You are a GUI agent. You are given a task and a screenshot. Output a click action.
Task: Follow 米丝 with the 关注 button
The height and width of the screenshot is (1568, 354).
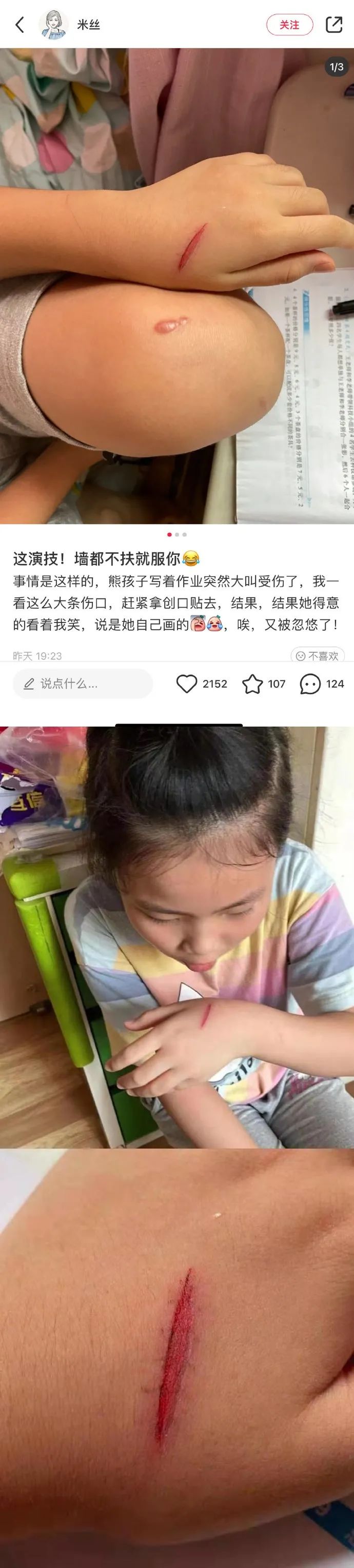click(x=289, y=25)
